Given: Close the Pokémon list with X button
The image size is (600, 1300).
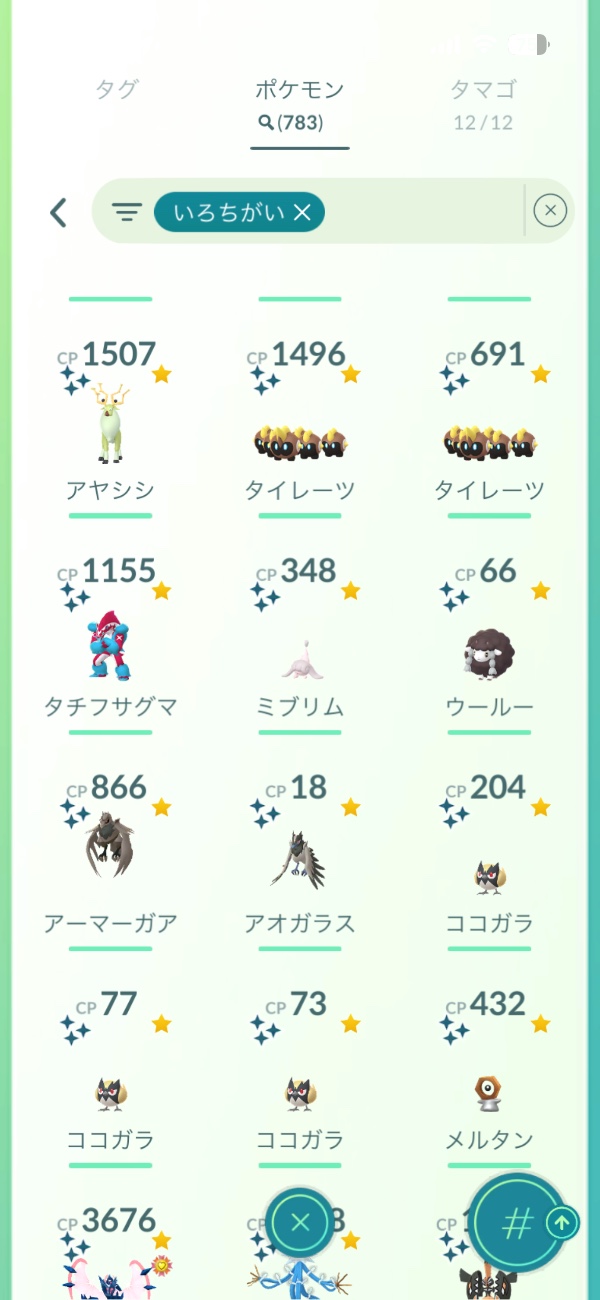Looking at the screenshot, I should click(301, 1222).
